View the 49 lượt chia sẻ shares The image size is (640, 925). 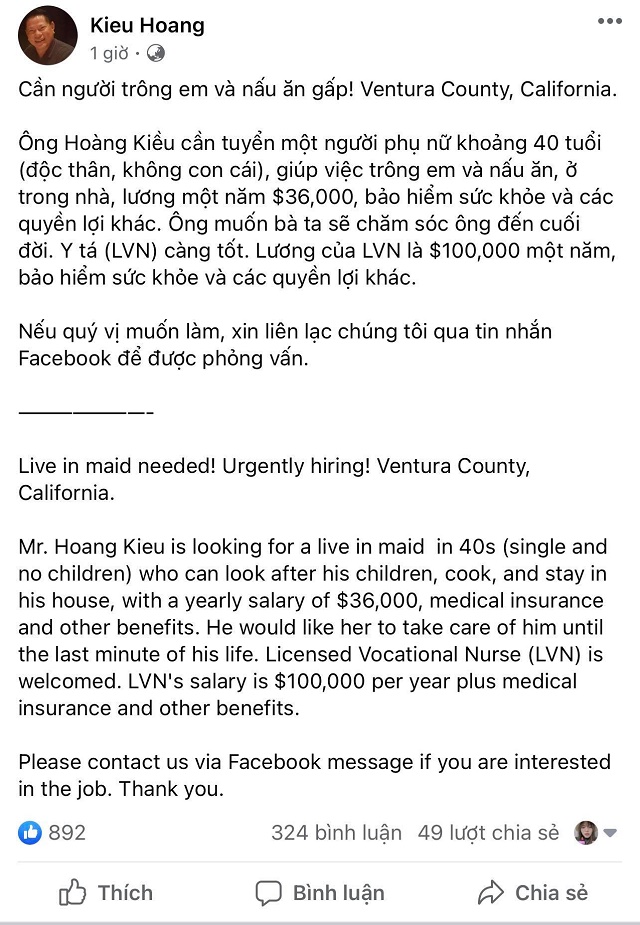tap(488, 832)
